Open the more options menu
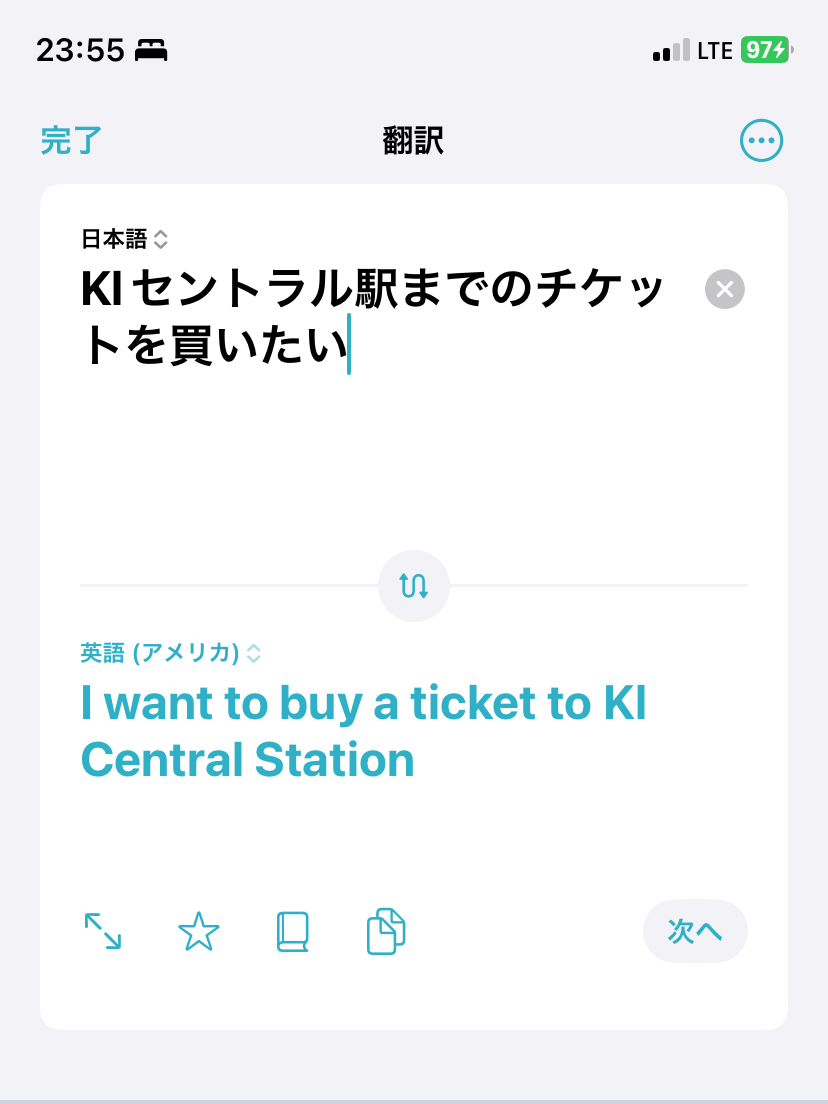828x1104 pixels. click(x=761, y=140)
